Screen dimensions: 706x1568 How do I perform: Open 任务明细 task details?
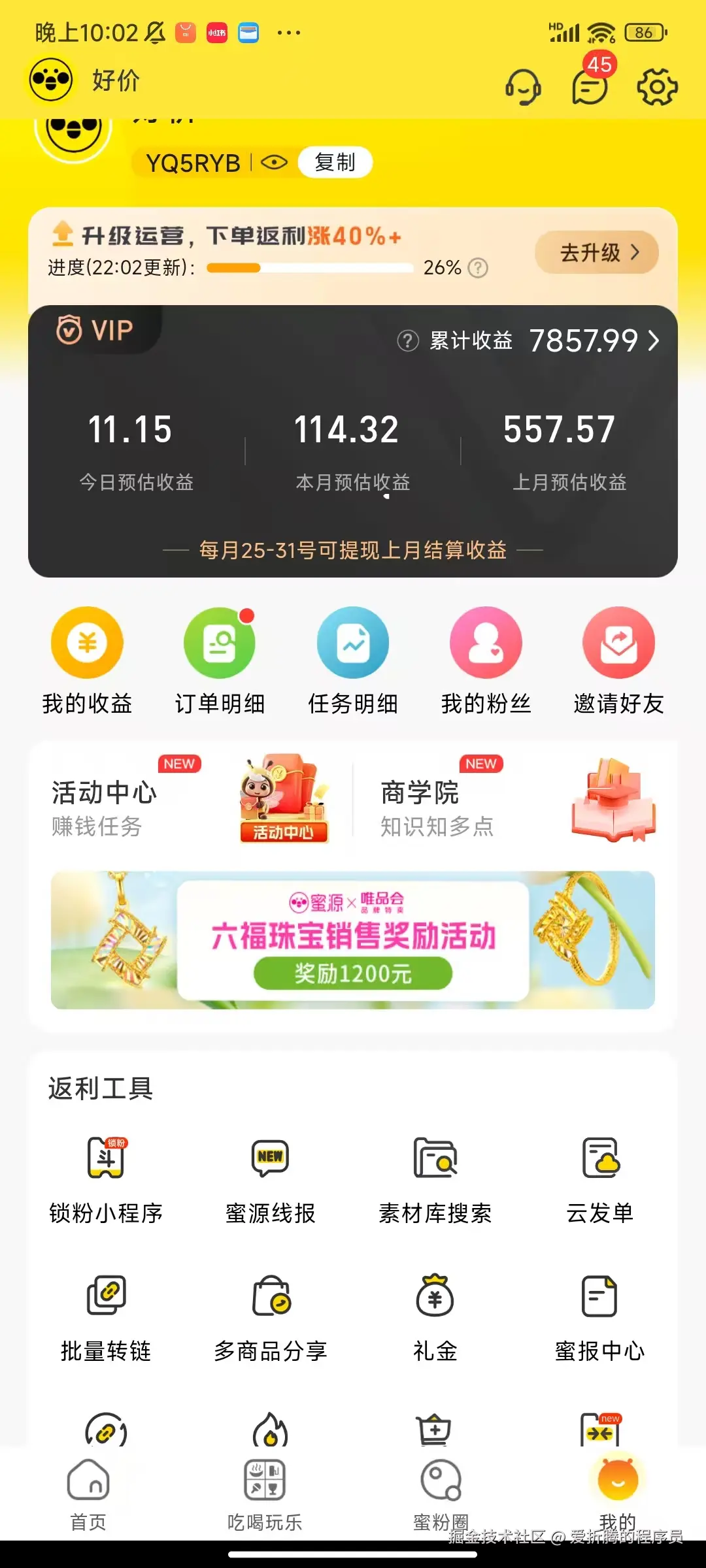coord(353,660)
